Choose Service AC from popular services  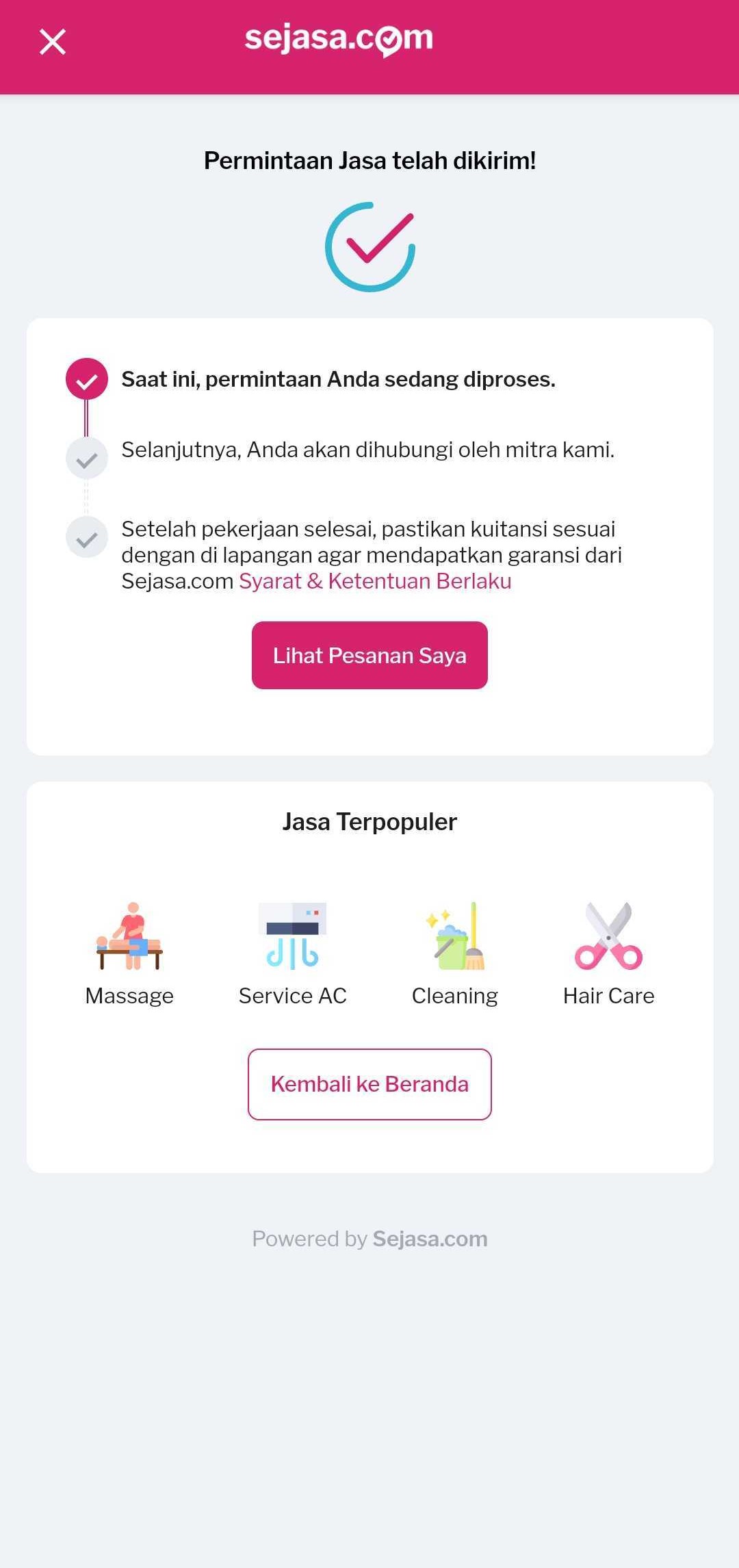(292, 953)
